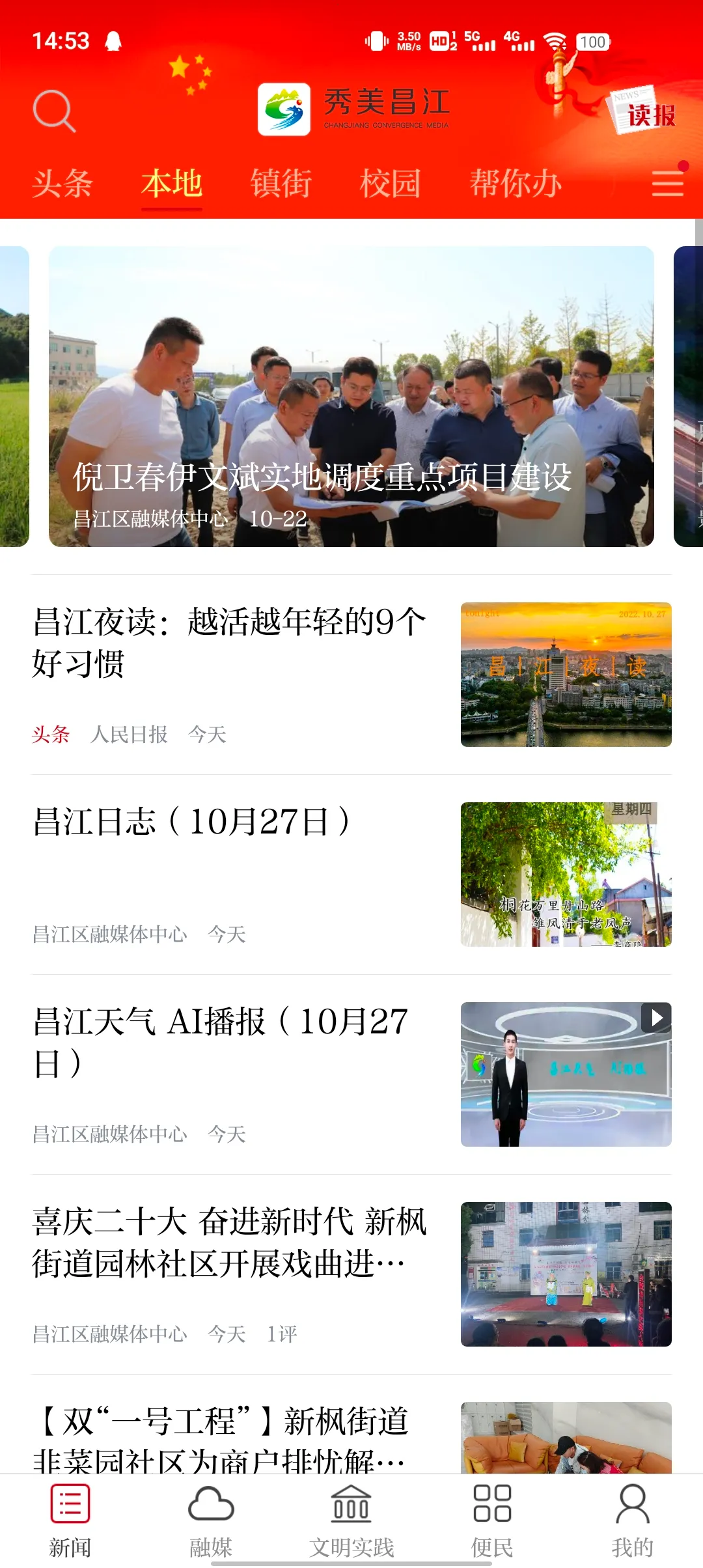
Task: Open the 倪卫春伊文斌 project inspection article
Action: pyautogui.click(x=350, y=394)
